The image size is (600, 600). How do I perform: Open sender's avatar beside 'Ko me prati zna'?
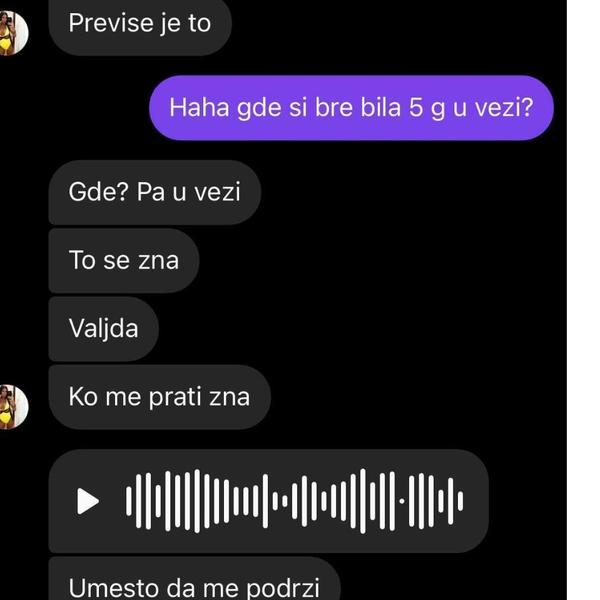tap(11, 406)
